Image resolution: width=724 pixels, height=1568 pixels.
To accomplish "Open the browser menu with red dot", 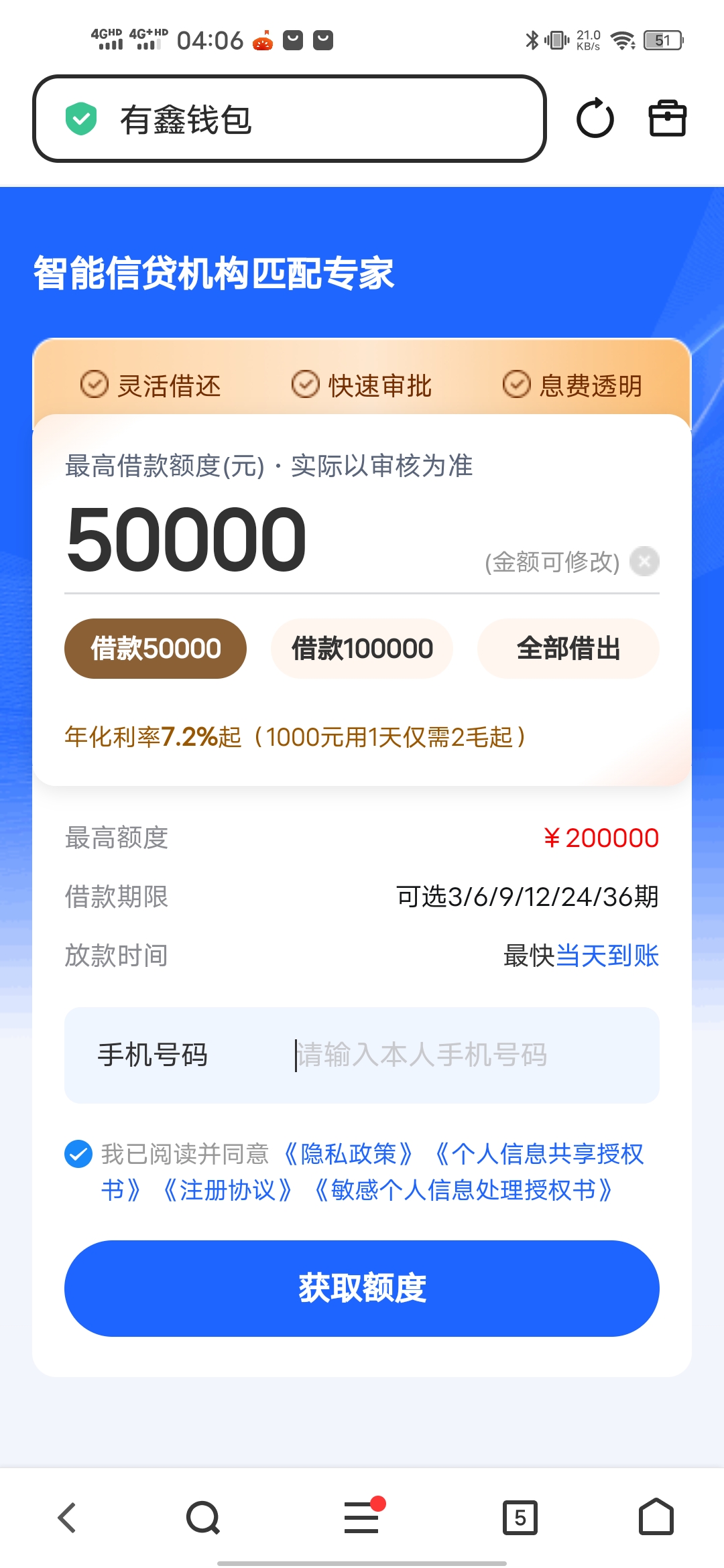I will [x=362, y=1517].
